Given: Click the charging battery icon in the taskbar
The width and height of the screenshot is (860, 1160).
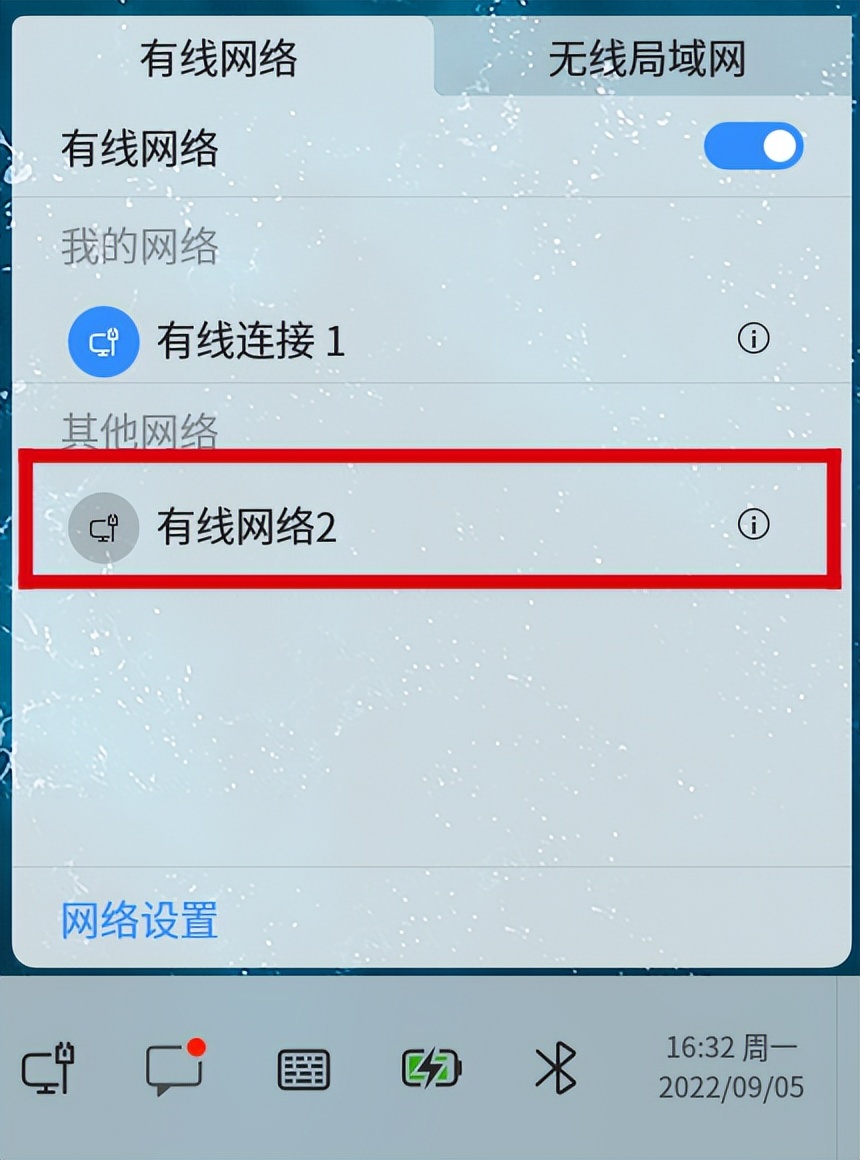Looking at the screenshot, I should point(430,1070).
